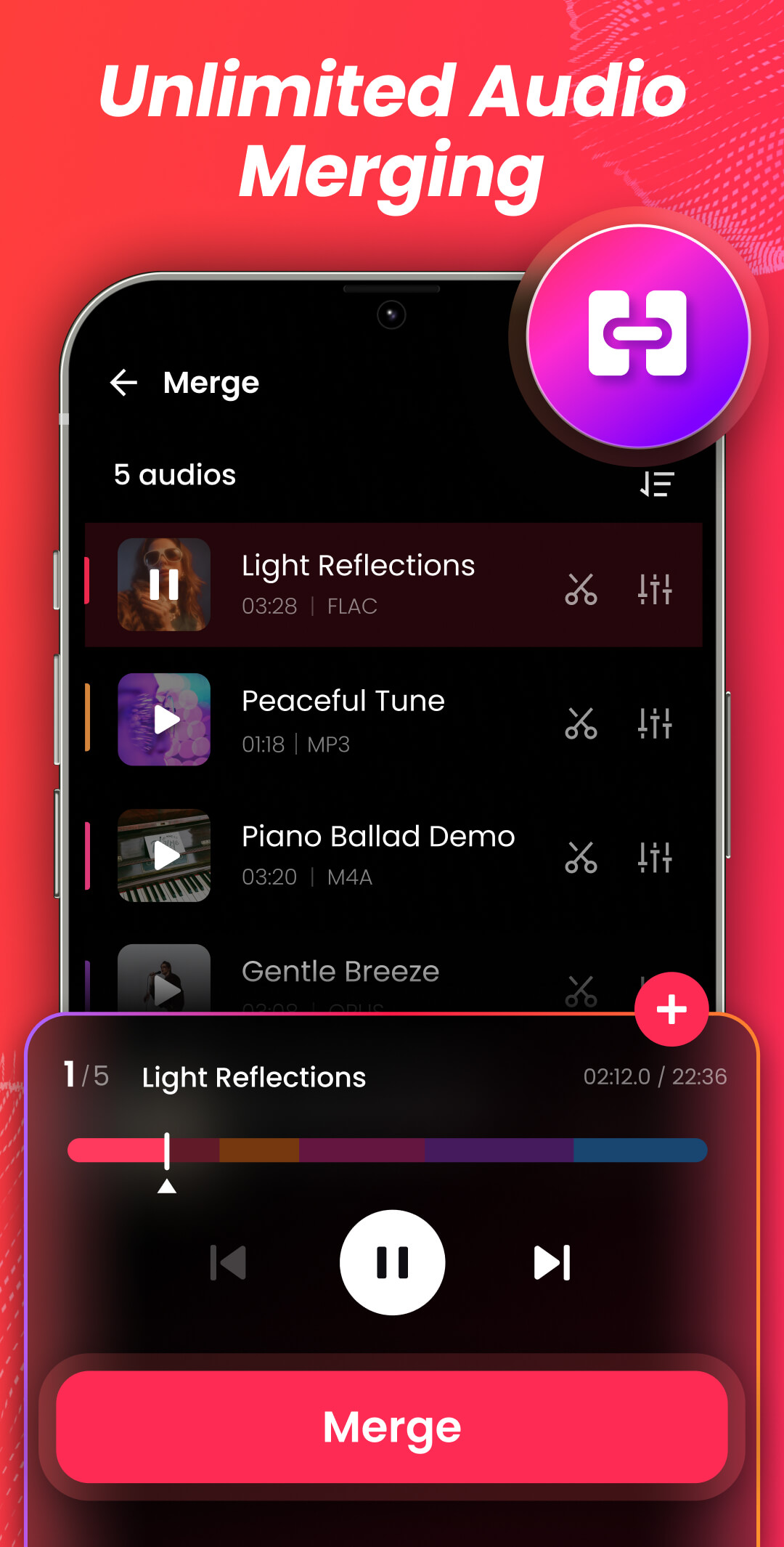784x1547 pixels.
Task: Tap the Merge button at the bottom
Action: click(391, 1426)
